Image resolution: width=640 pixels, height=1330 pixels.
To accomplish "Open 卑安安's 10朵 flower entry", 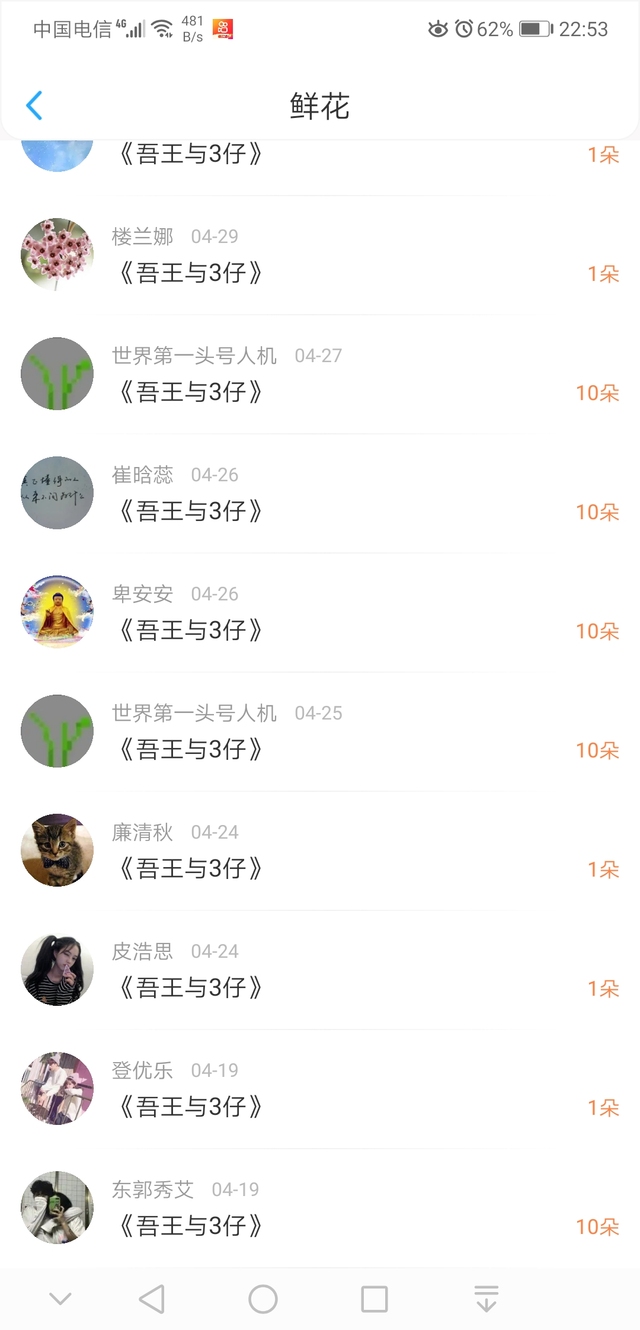I will (x=320, y=613).
